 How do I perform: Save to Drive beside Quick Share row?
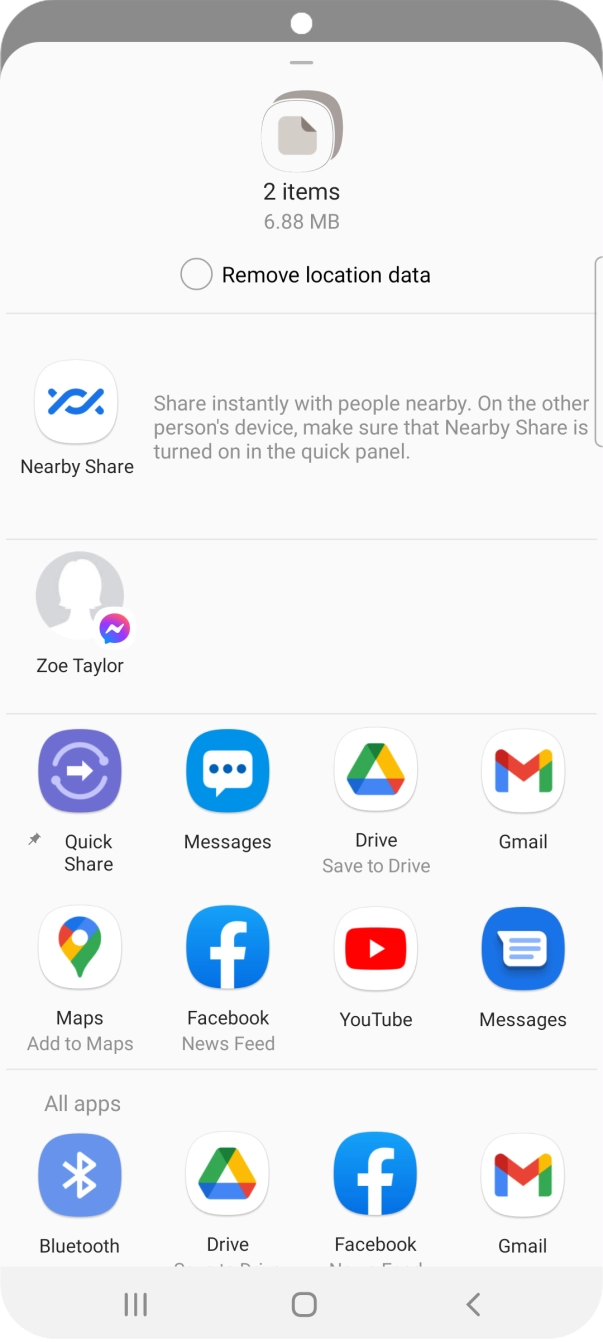pos(376,771)
